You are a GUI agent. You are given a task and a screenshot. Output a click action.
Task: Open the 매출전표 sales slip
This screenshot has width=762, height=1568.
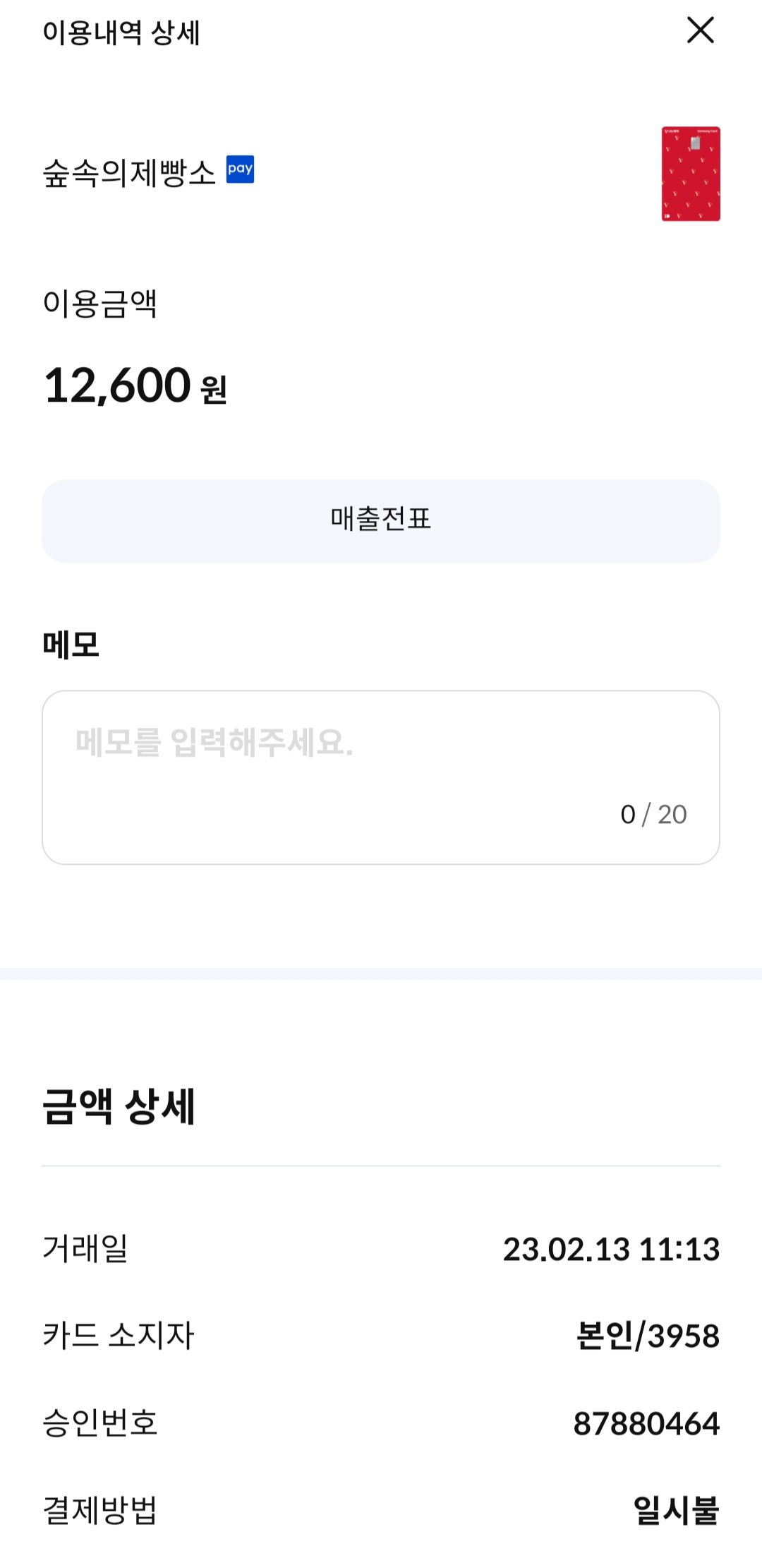pyautogui.click(x=381, y=520)
